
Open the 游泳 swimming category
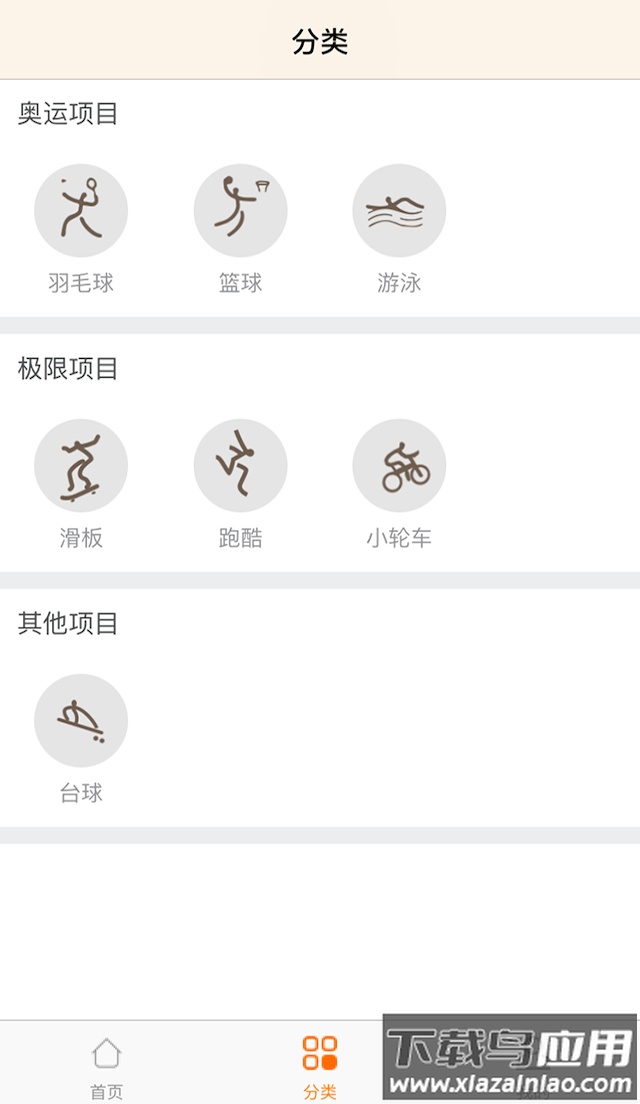coord(399,211)
